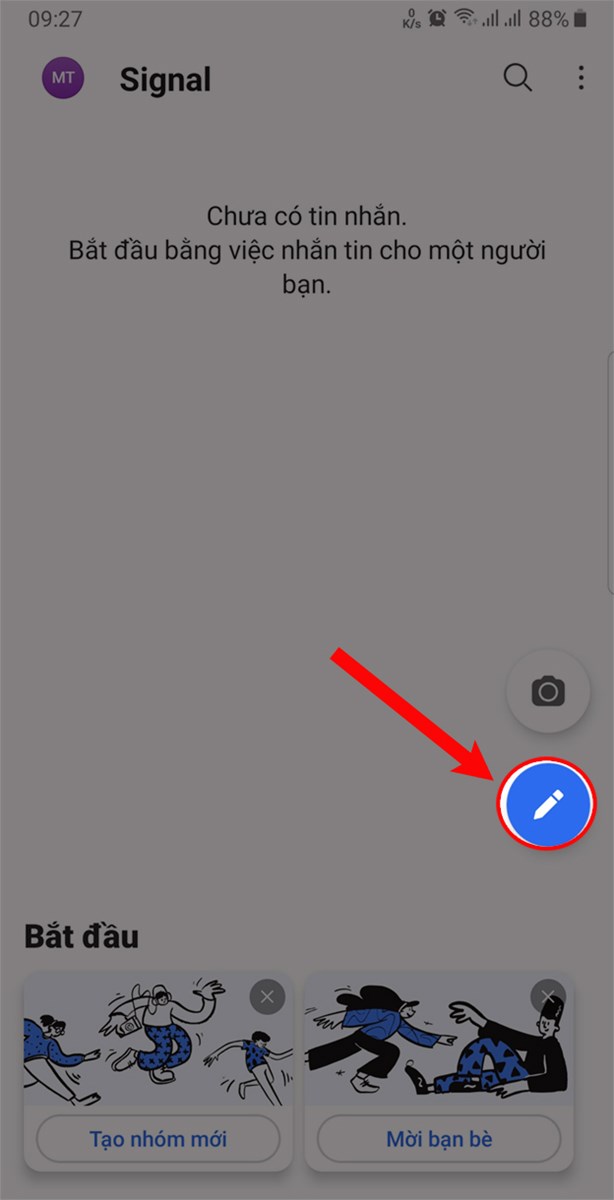Screen dimensions: 614x1200
Task: Open the three-dot overflow menu
Action: [x=581, y=78]
